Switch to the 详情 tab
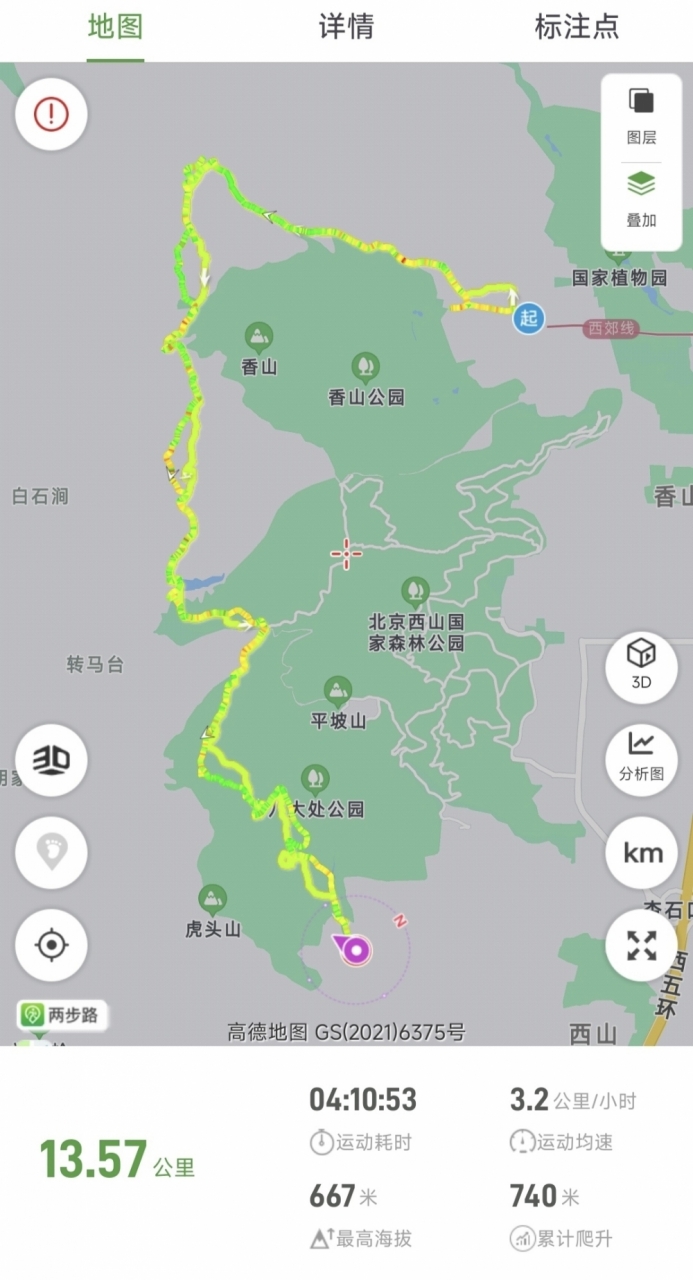The width and height of the screenshot is (693, 1280). (346, 28)
